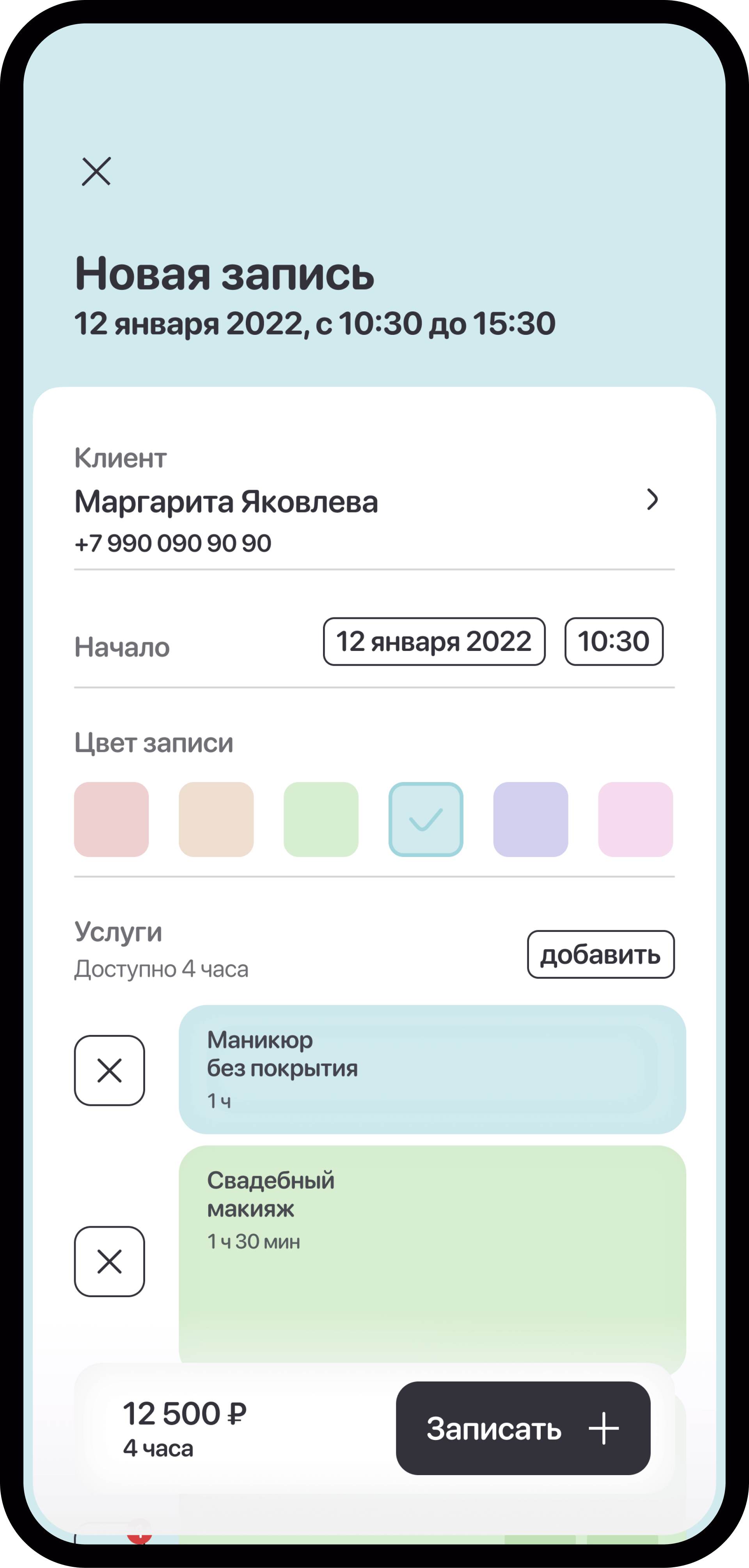Change the start date 12 января 2022

tap(434, 642)
